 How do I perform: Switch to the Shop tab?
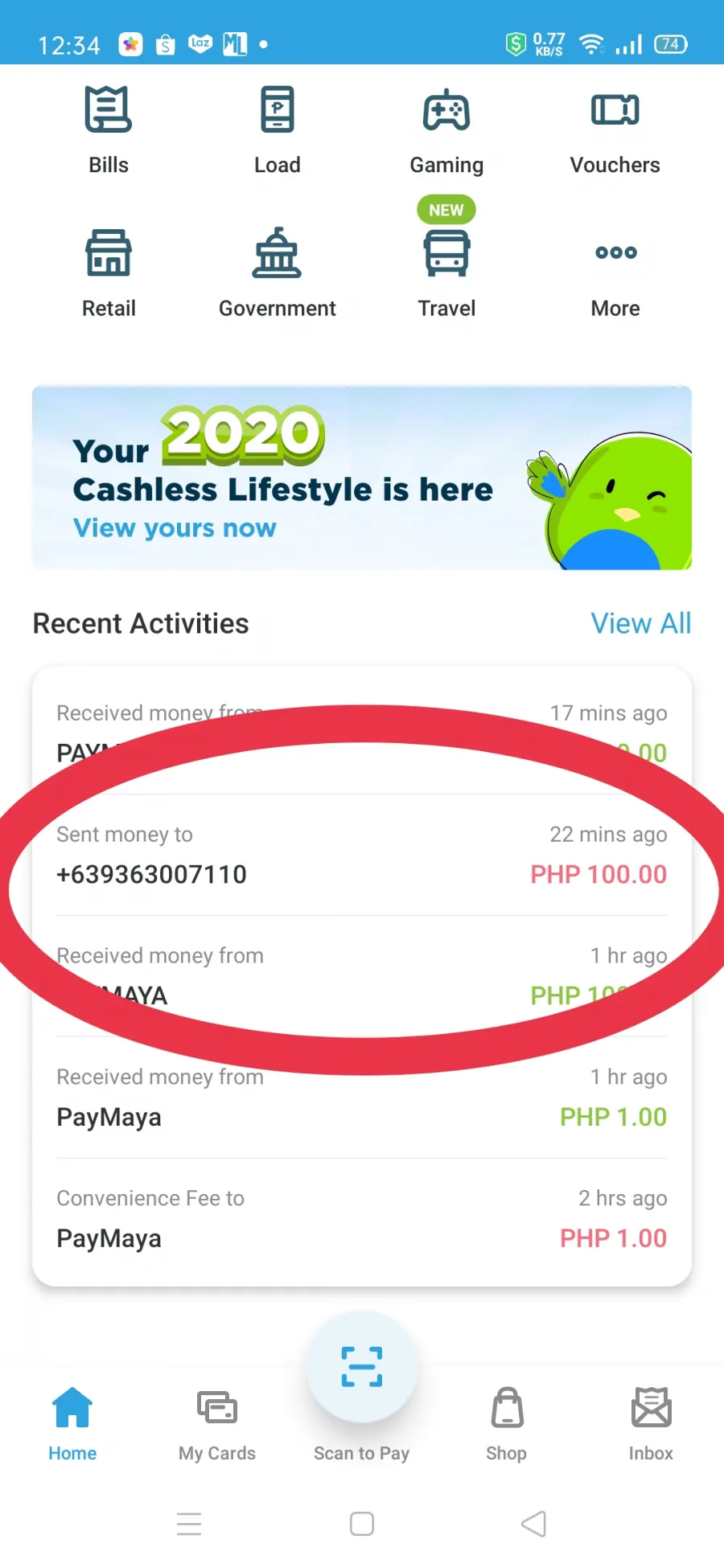coord(507,1424)
